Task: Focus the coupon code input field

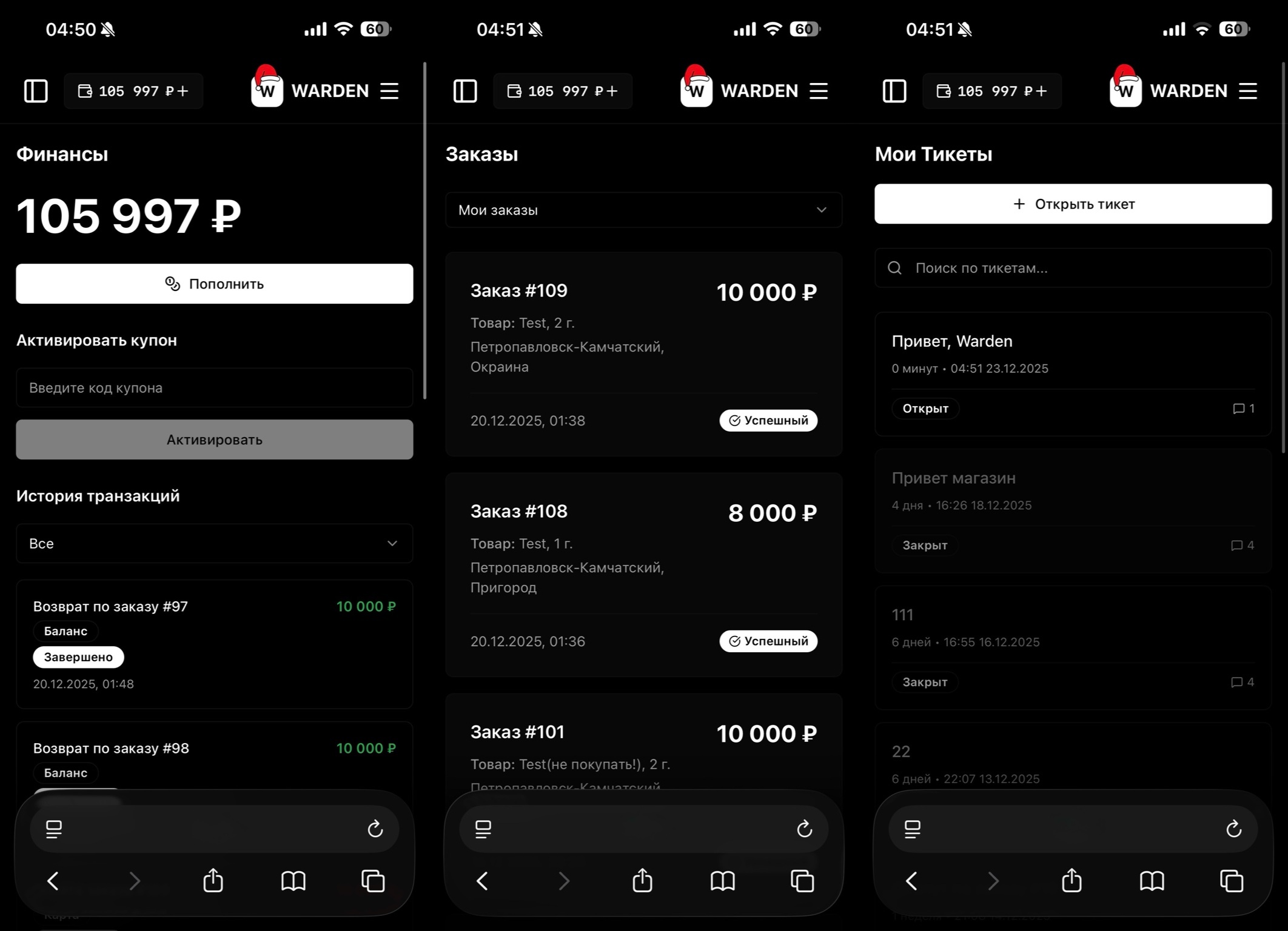Action: pyautogui.click(x=214, y=388)
